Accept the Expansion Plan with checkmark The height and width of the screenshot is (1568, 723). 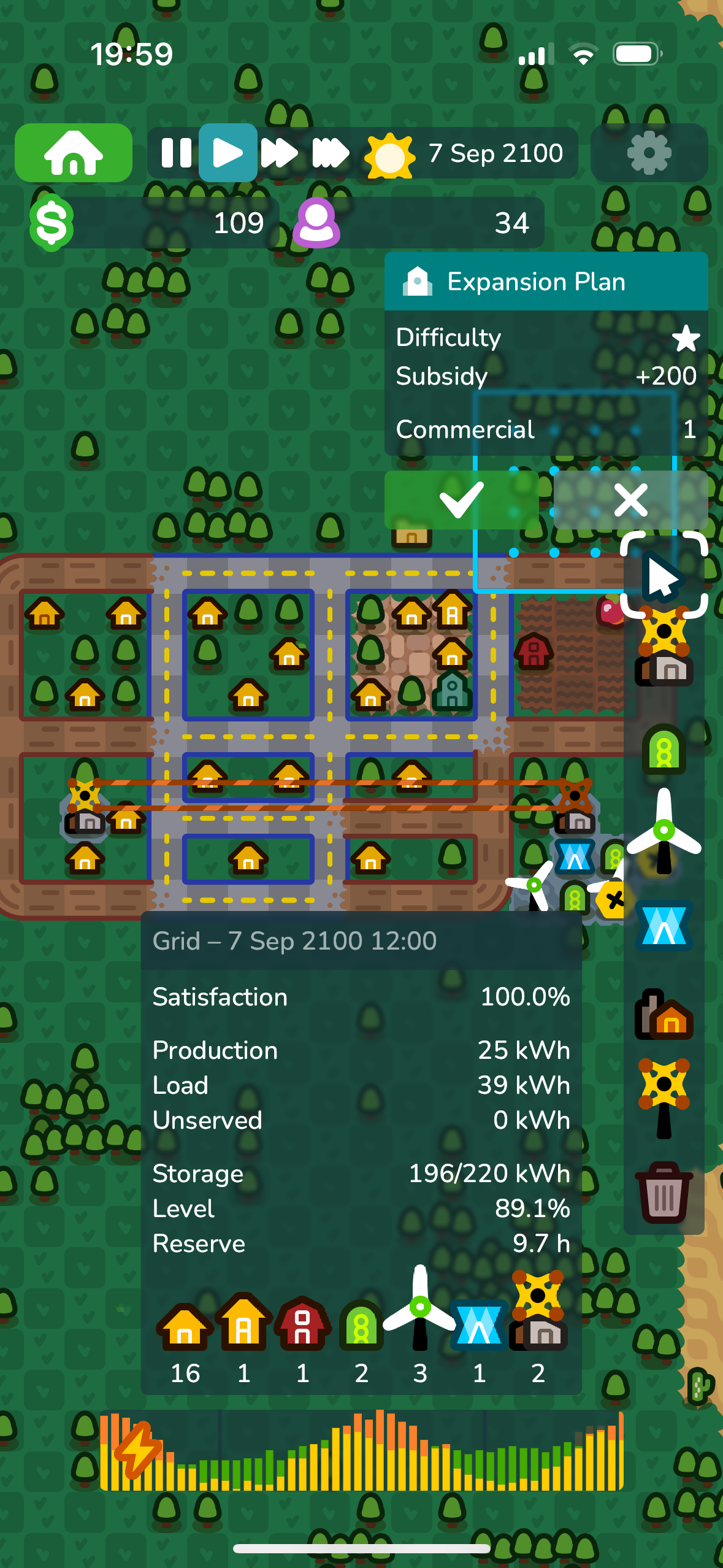coord(461,499)
